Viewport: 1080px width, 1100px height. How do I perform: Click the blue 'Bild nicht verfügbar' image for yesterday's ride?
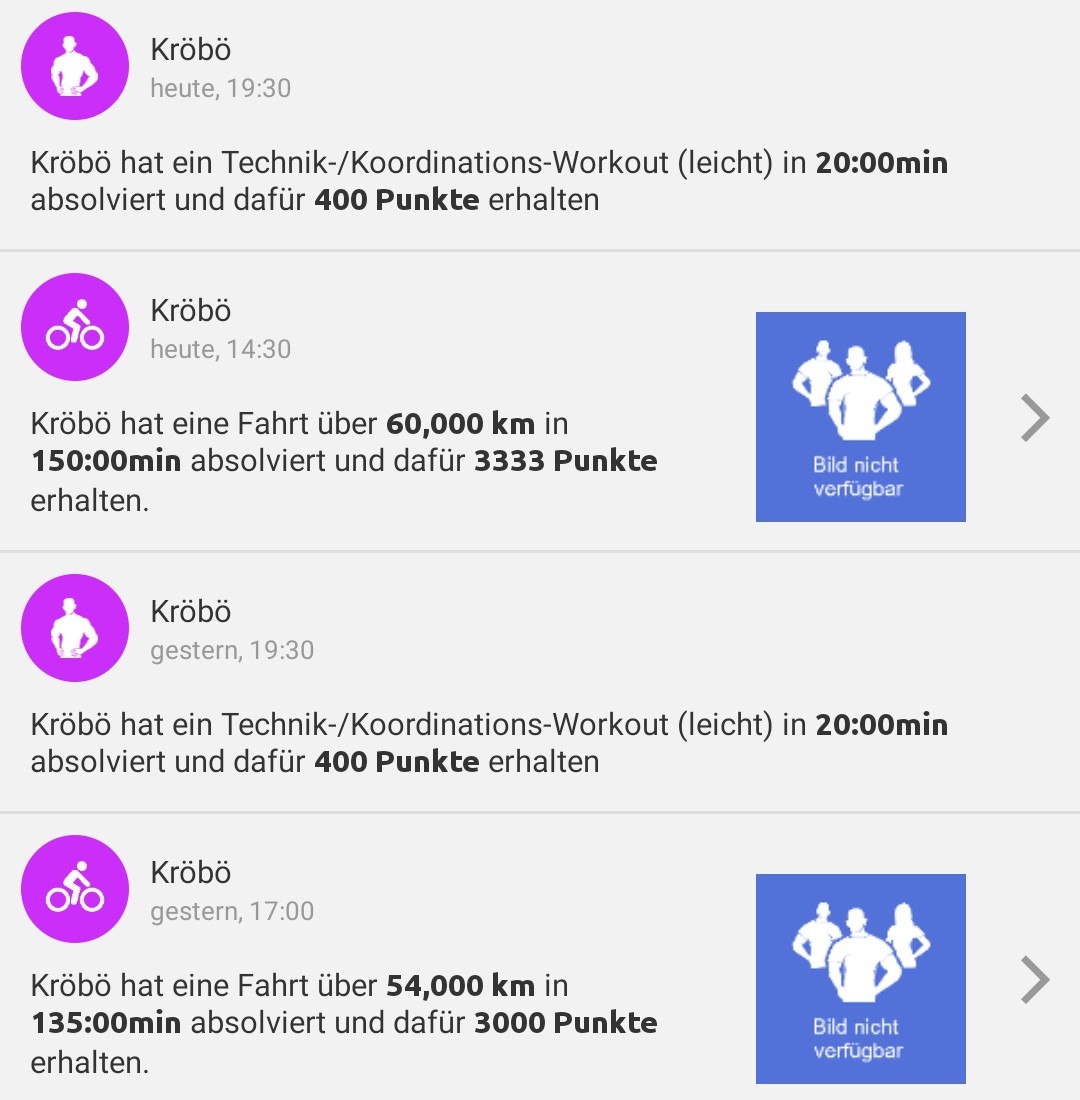pos(860,978)
